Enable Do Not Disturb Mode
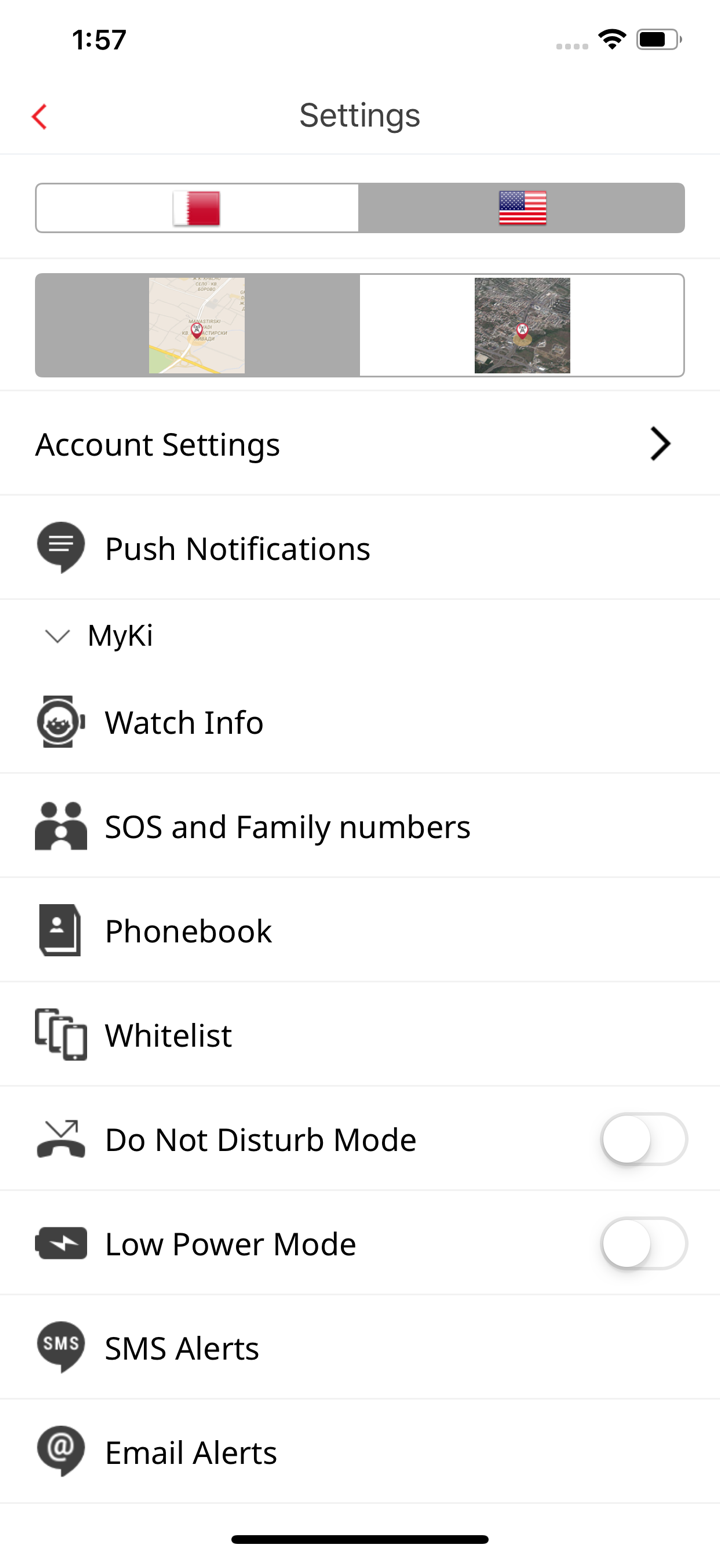 click(644, 1138)
